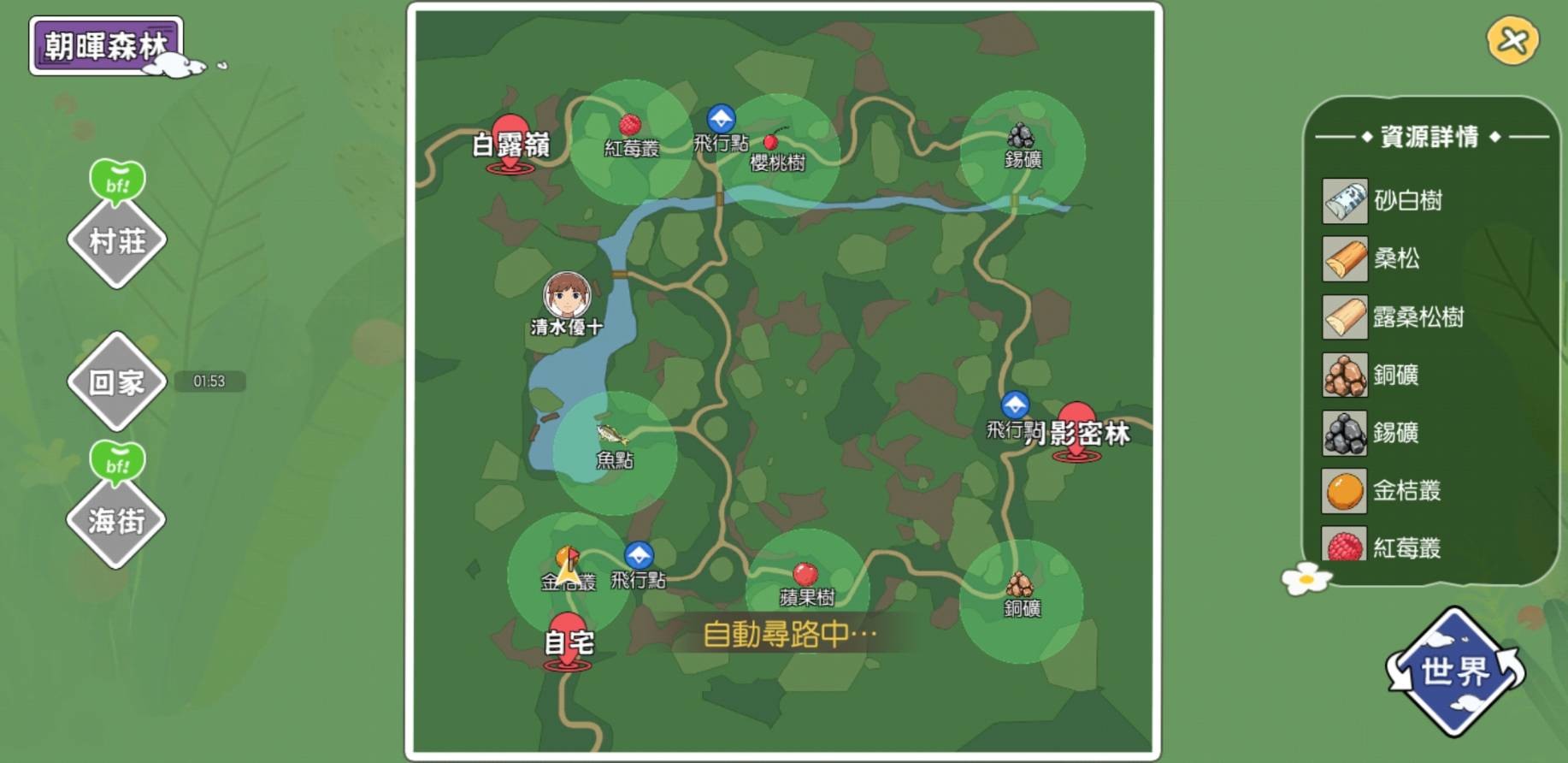The image size is (1568, 763).
Task: Go to 海街 sea street
Action: 117,520
